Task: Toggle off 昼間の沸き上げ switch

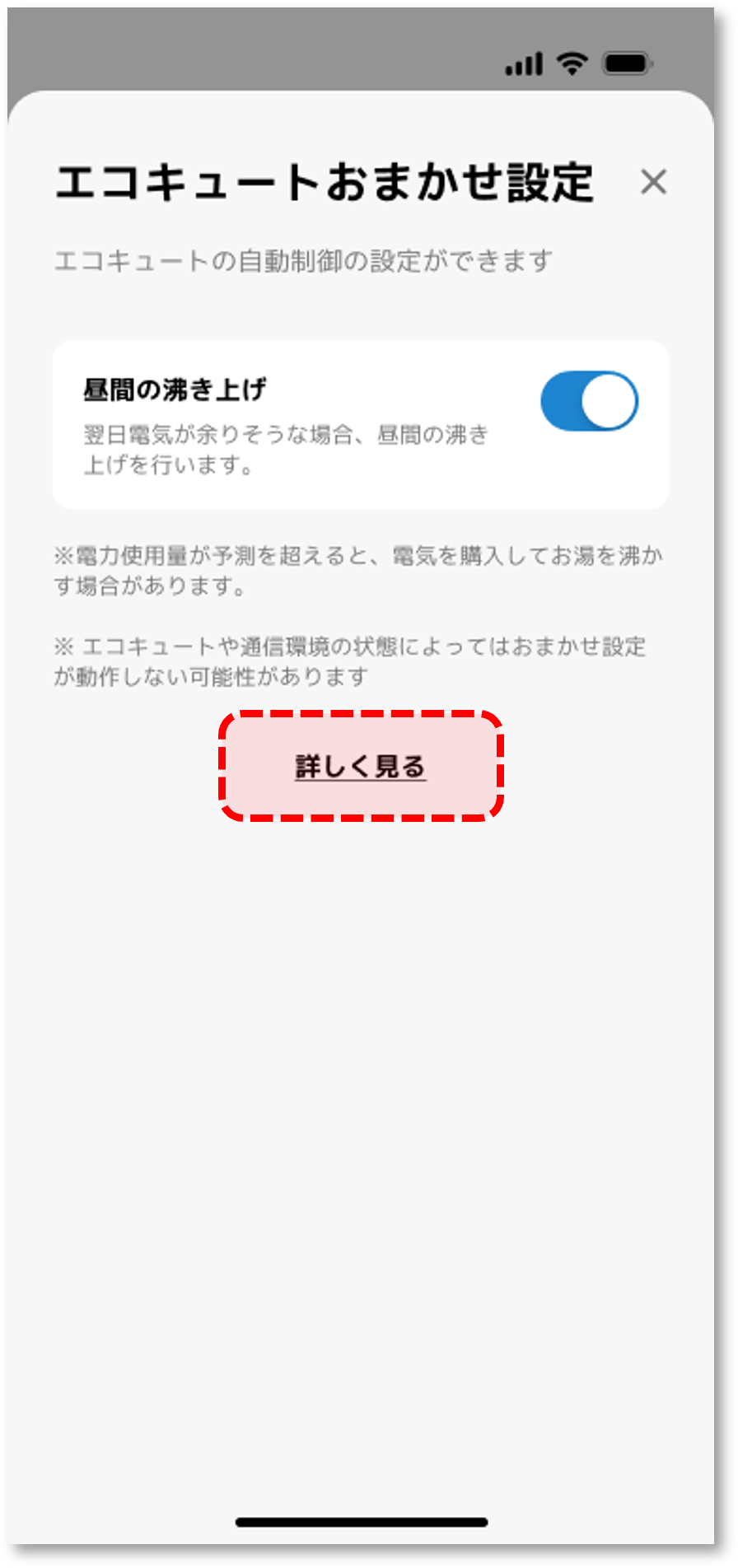Action: [589, 401]
